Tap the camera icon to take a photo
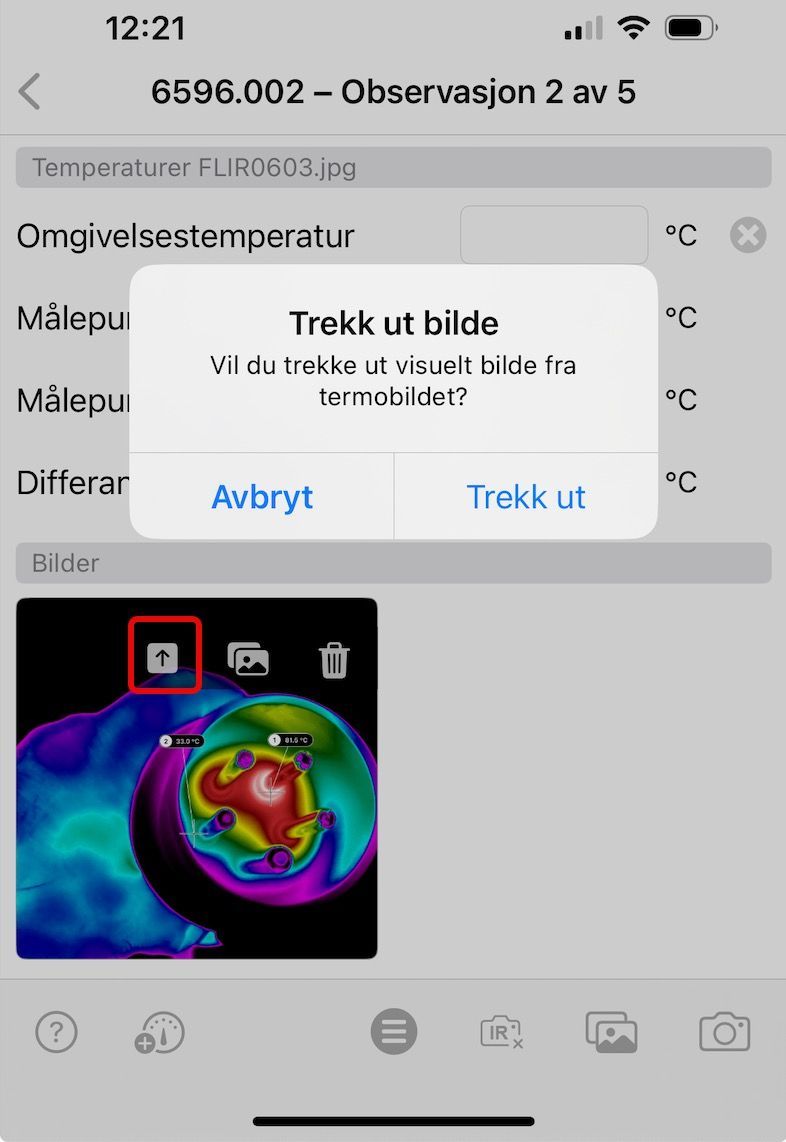786x1142 pixels. (724, 1032)
